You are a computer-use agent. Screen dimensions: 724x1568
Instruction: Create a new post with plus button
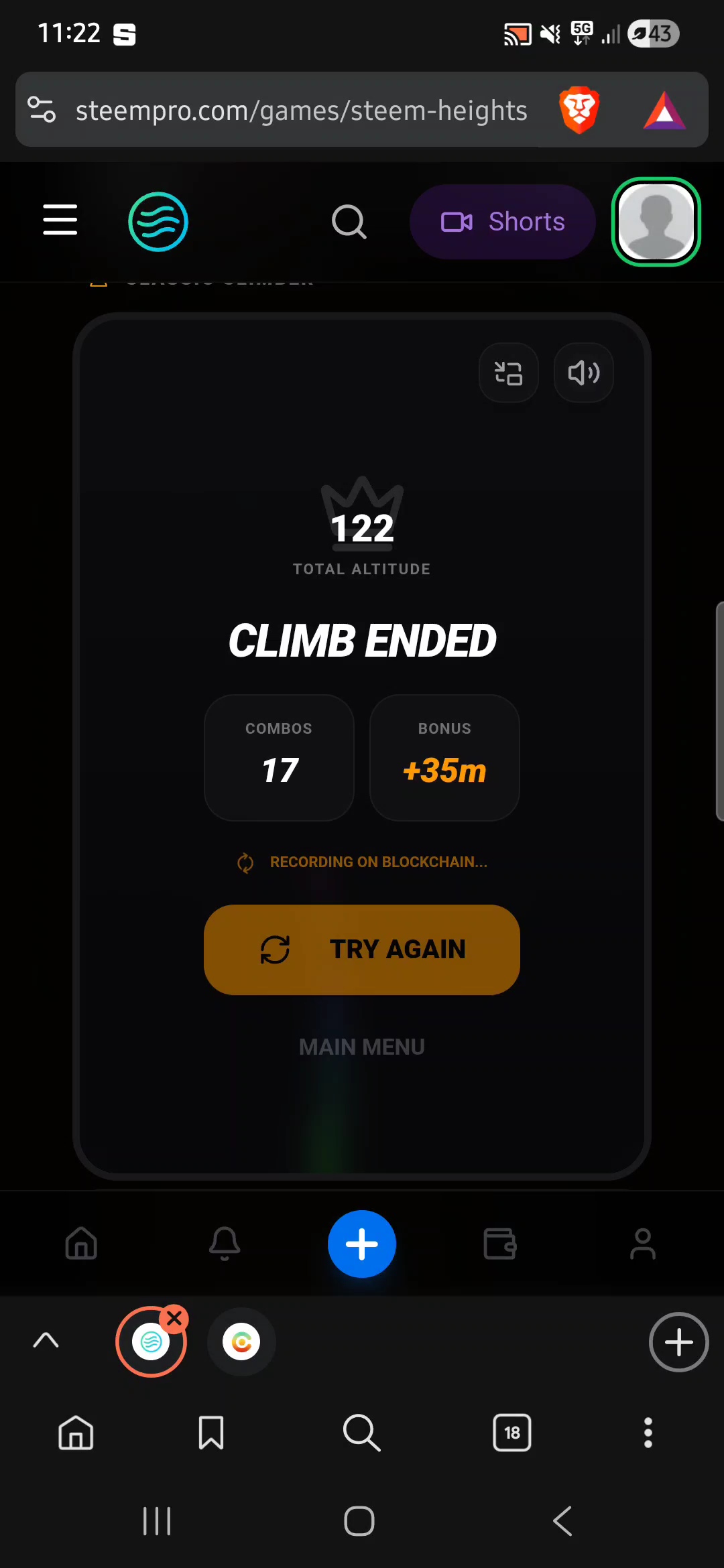[362, 1244]
